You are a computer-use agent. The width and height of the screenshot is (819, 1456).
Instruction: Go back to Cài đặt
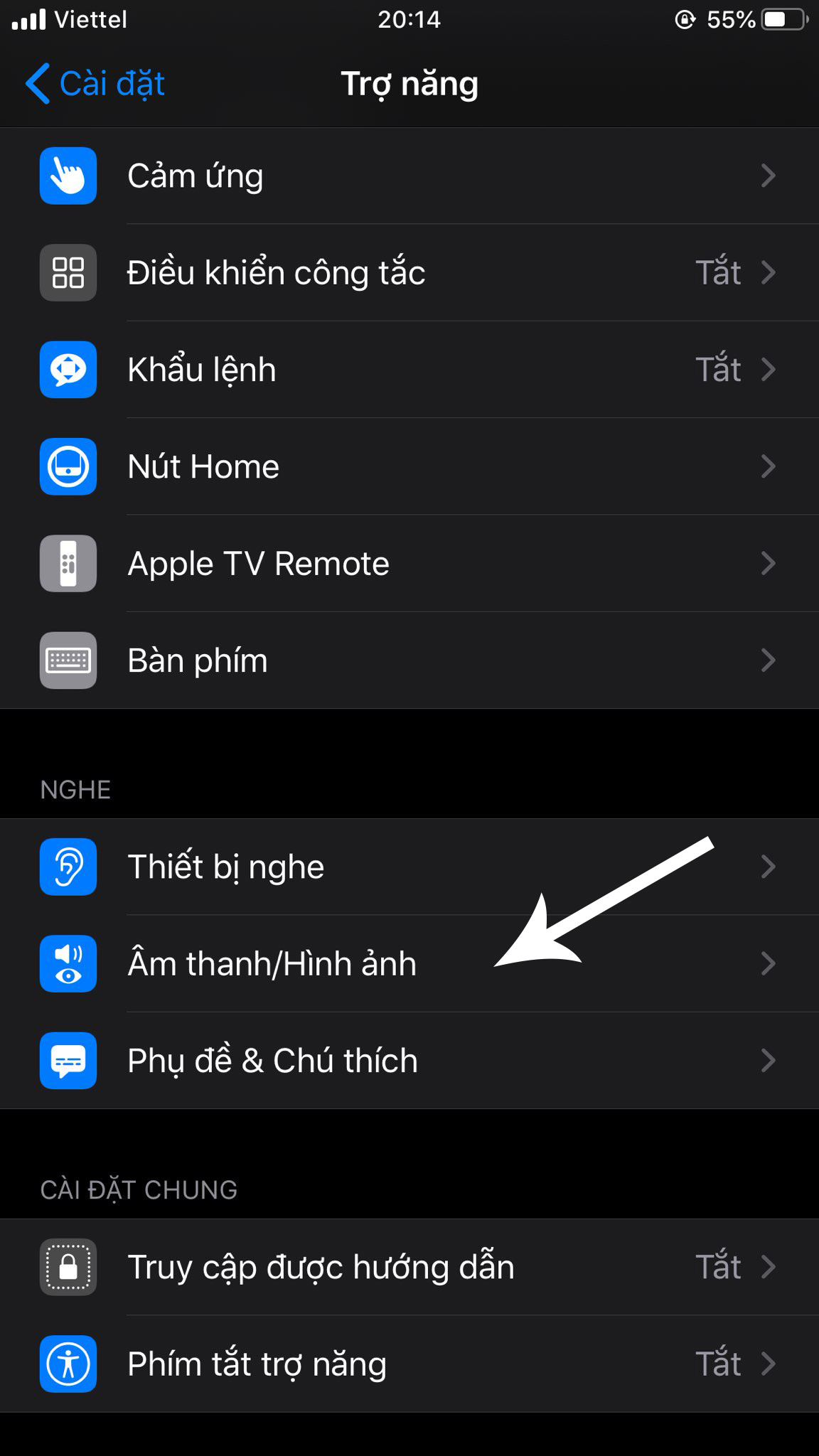pyautogui.click(x=95, y=84)
